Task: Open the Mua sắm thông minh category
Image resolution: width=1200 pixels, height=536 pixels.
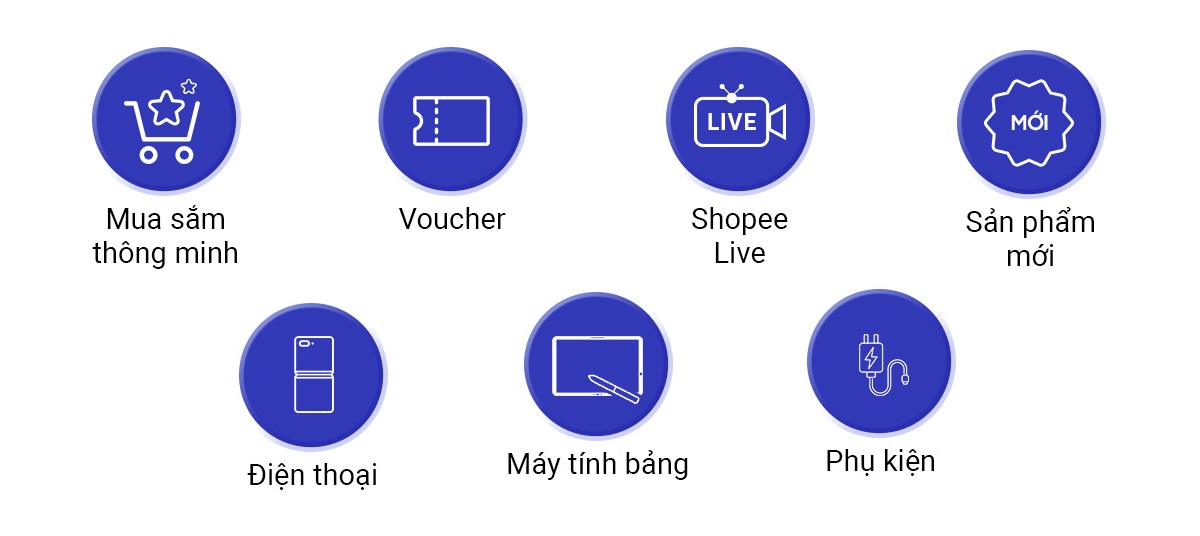Action: click(165, 120)
